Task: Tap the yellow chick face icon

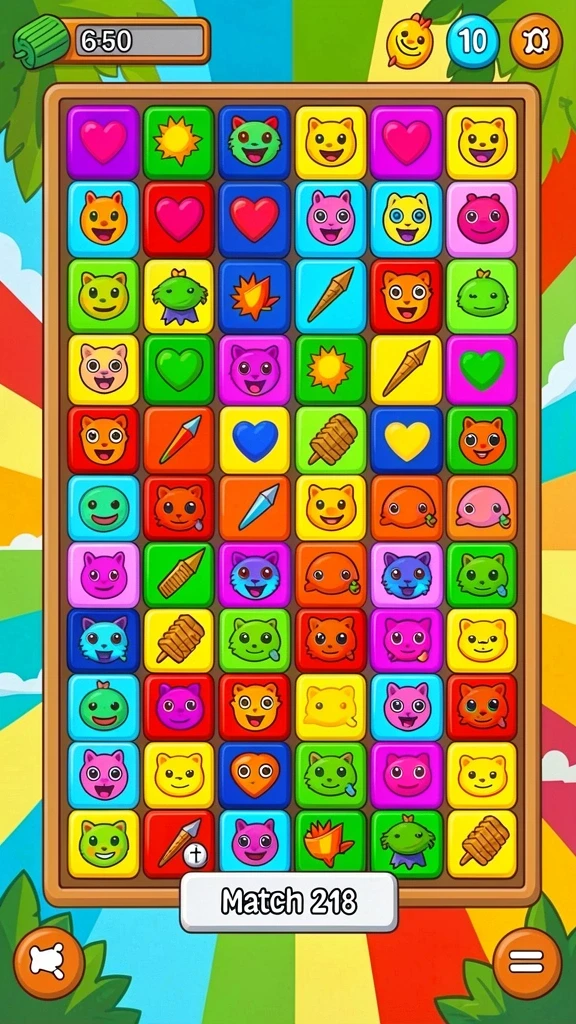Action: pyautogui.click(x=409, y=41)
